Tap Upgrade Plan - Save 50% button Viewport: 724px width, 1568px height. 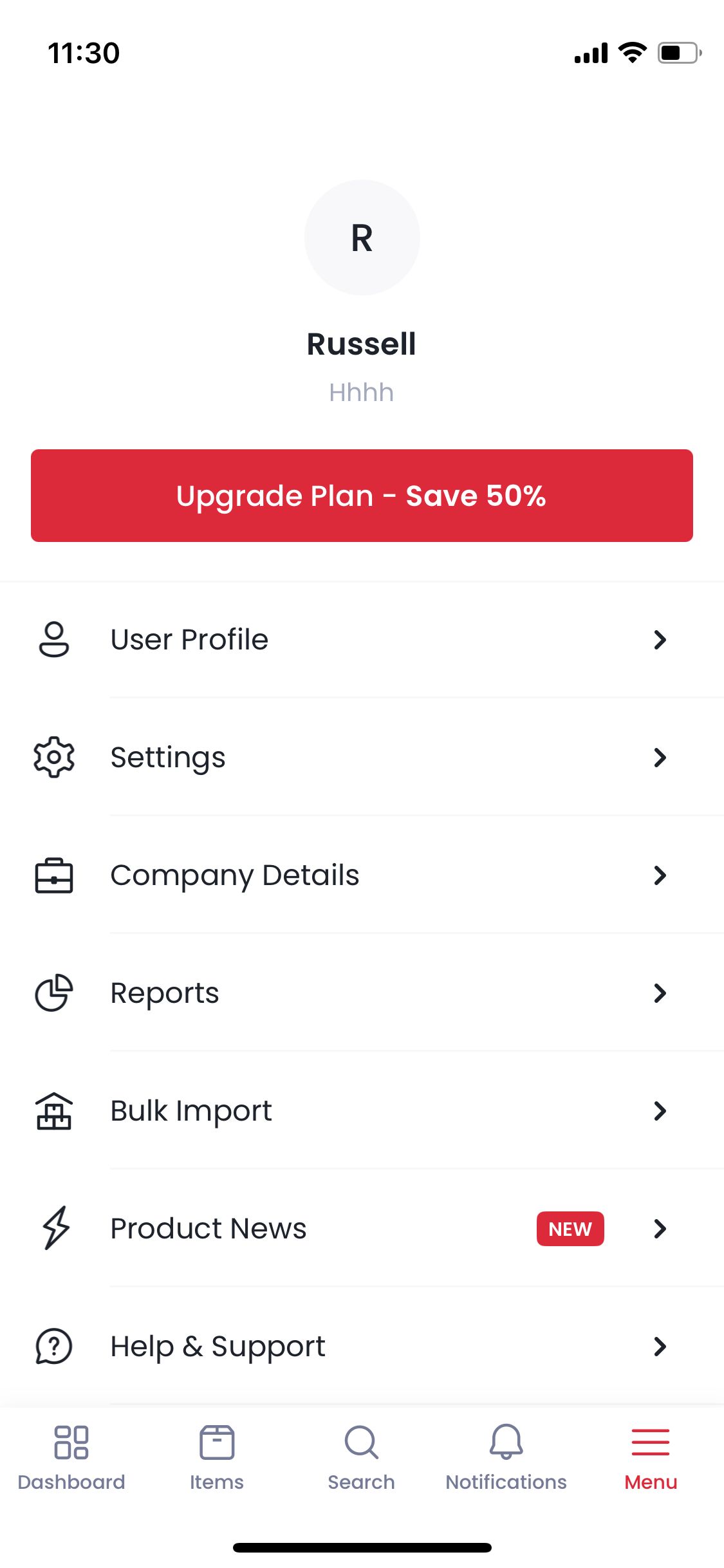point(362,496)
